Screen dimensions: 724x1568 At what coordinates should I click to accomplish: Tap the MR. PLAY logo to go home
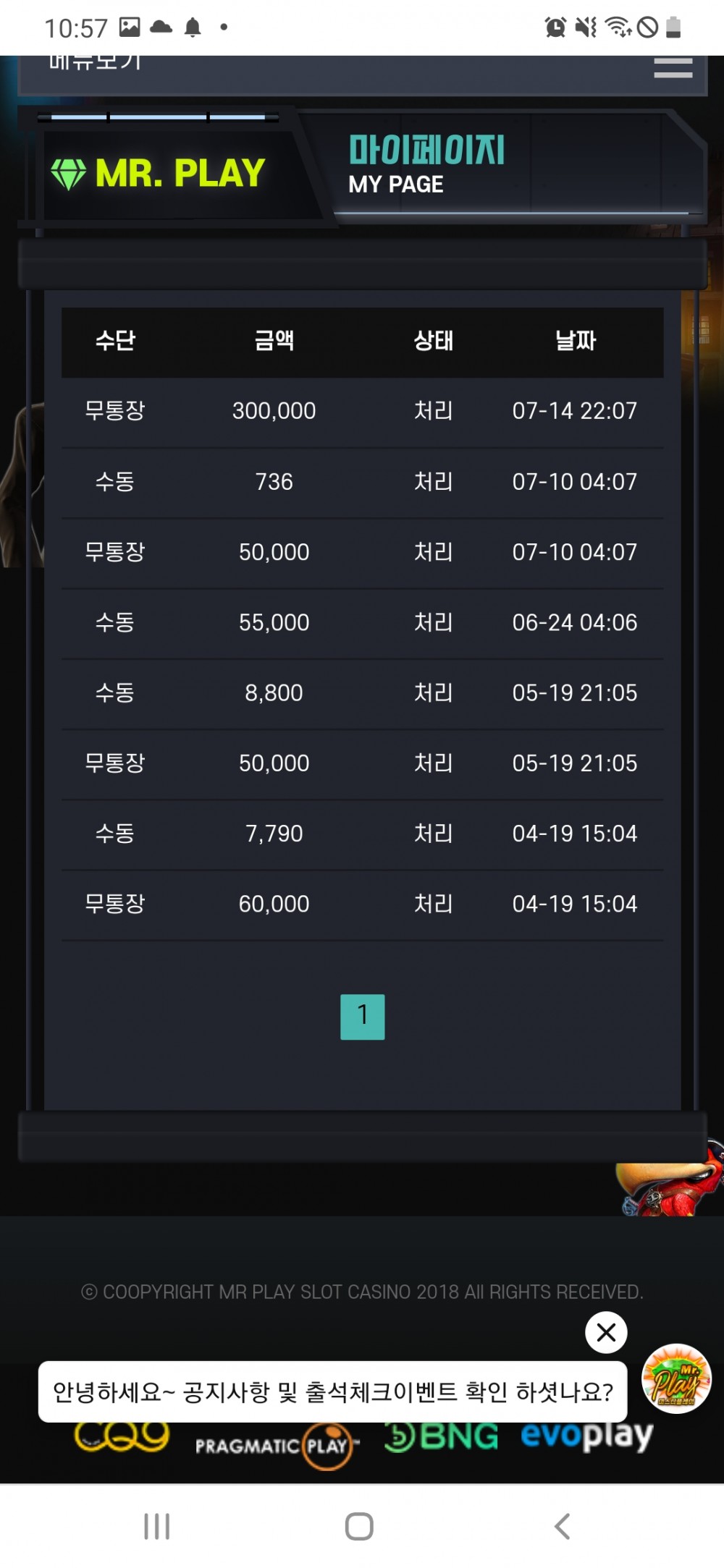pos(159,174)
